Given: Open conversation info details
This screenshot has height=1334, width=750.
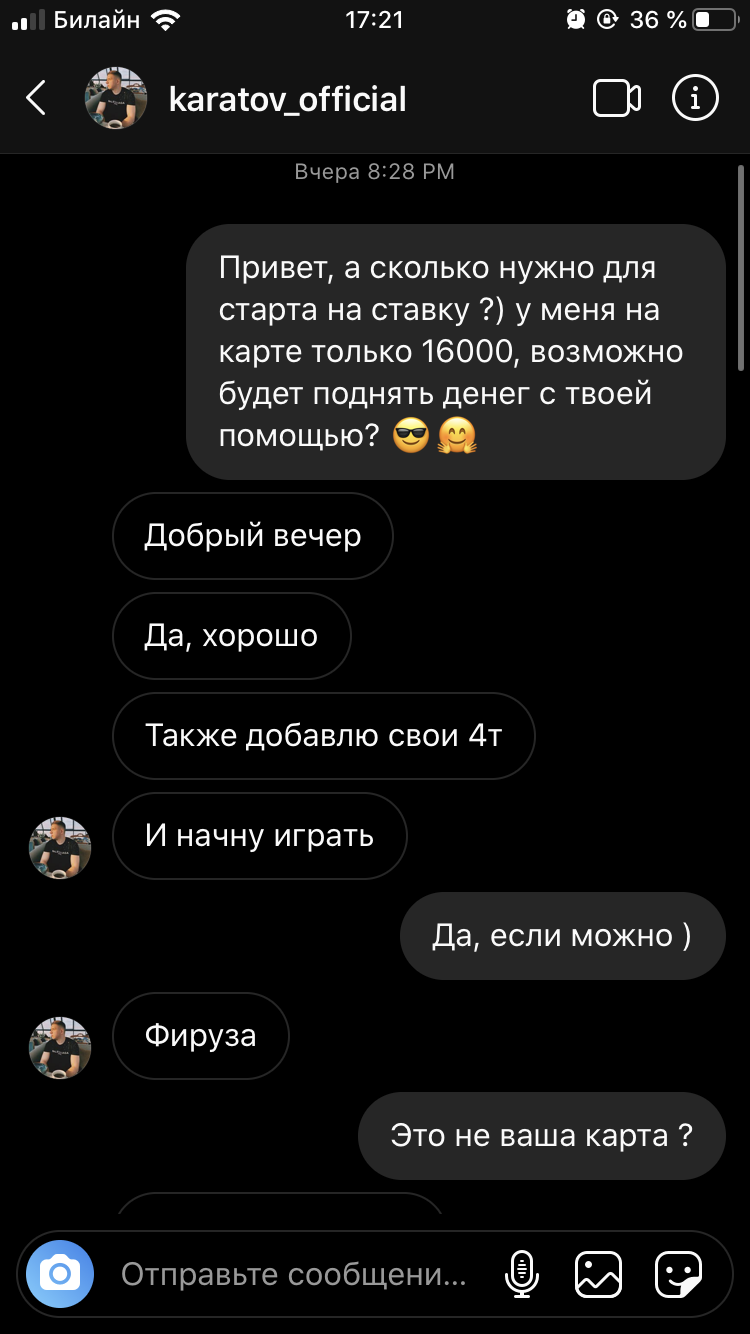Looking at the screenshot, I should coord(695,98).
